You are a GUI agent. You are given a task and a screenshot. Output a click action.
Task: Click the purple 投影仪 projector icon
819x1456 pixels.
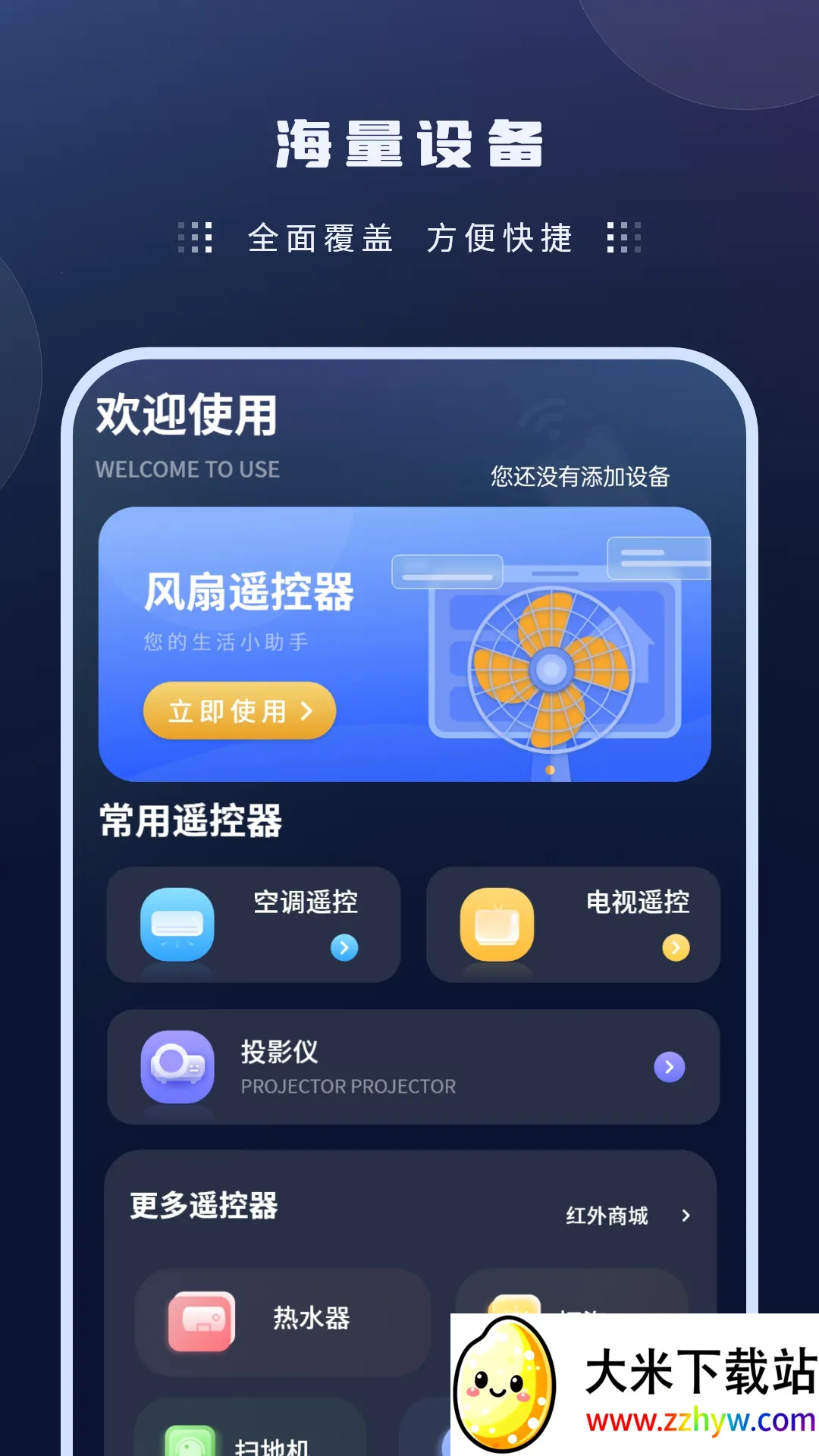(177, 1065)
